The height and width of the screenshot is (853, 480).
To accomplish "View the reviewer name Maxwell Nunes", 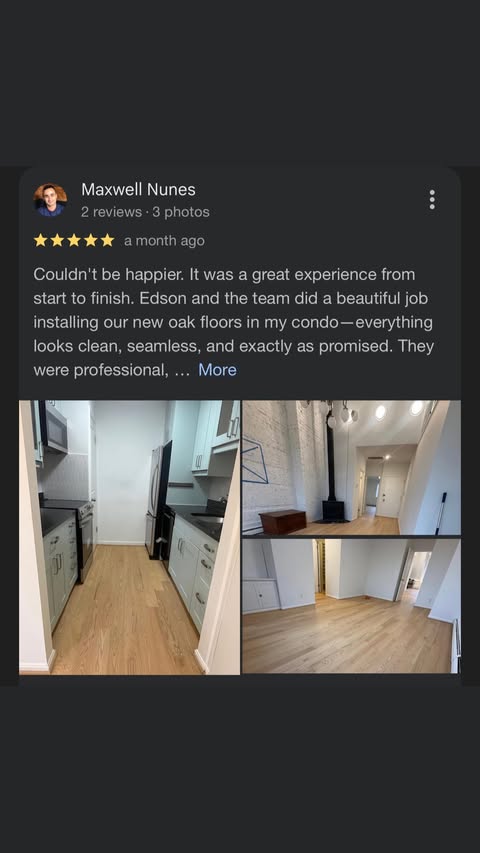I will [138, 189].
